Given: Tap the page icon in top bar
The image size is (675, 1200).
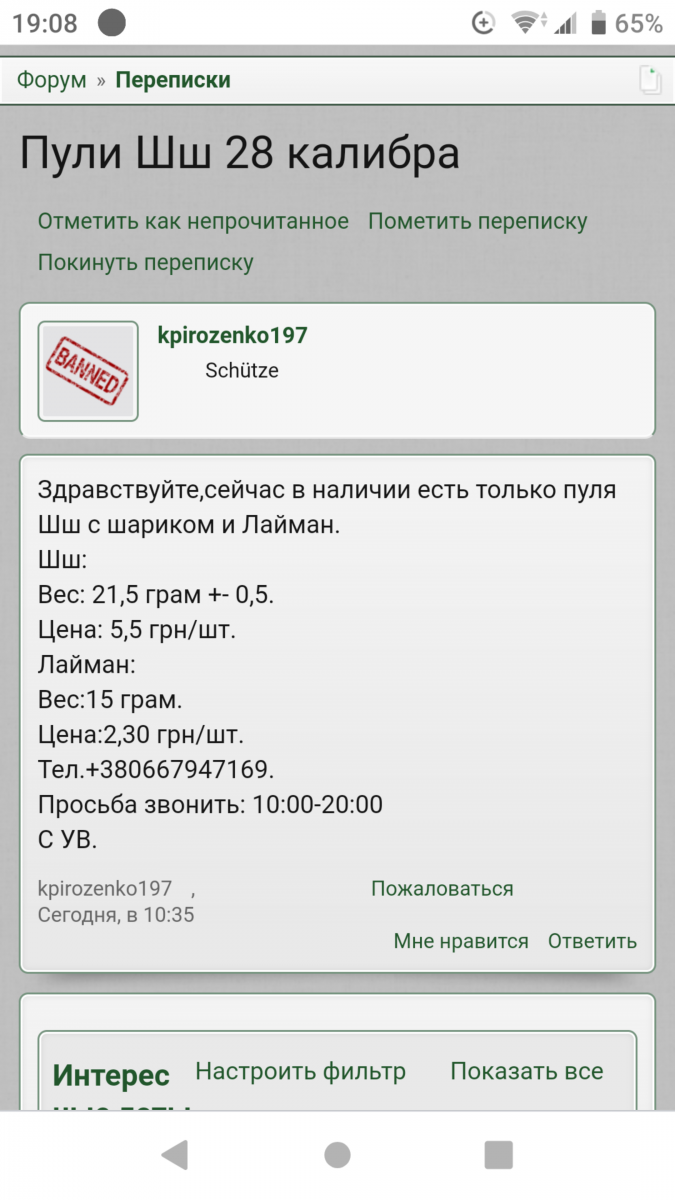Looking at the screenshot, I should pos(650,81).
